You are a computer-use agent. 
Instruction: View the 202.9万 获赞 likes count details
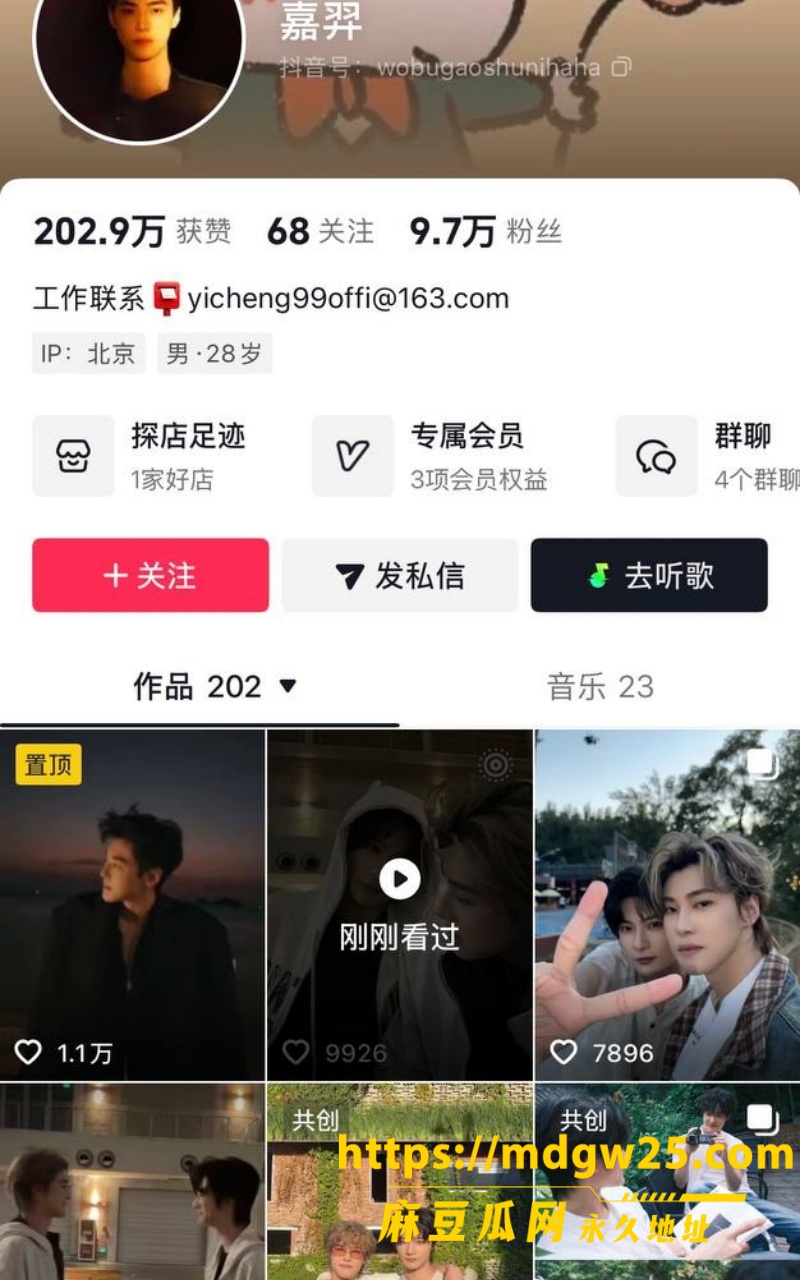pos(133,232)
